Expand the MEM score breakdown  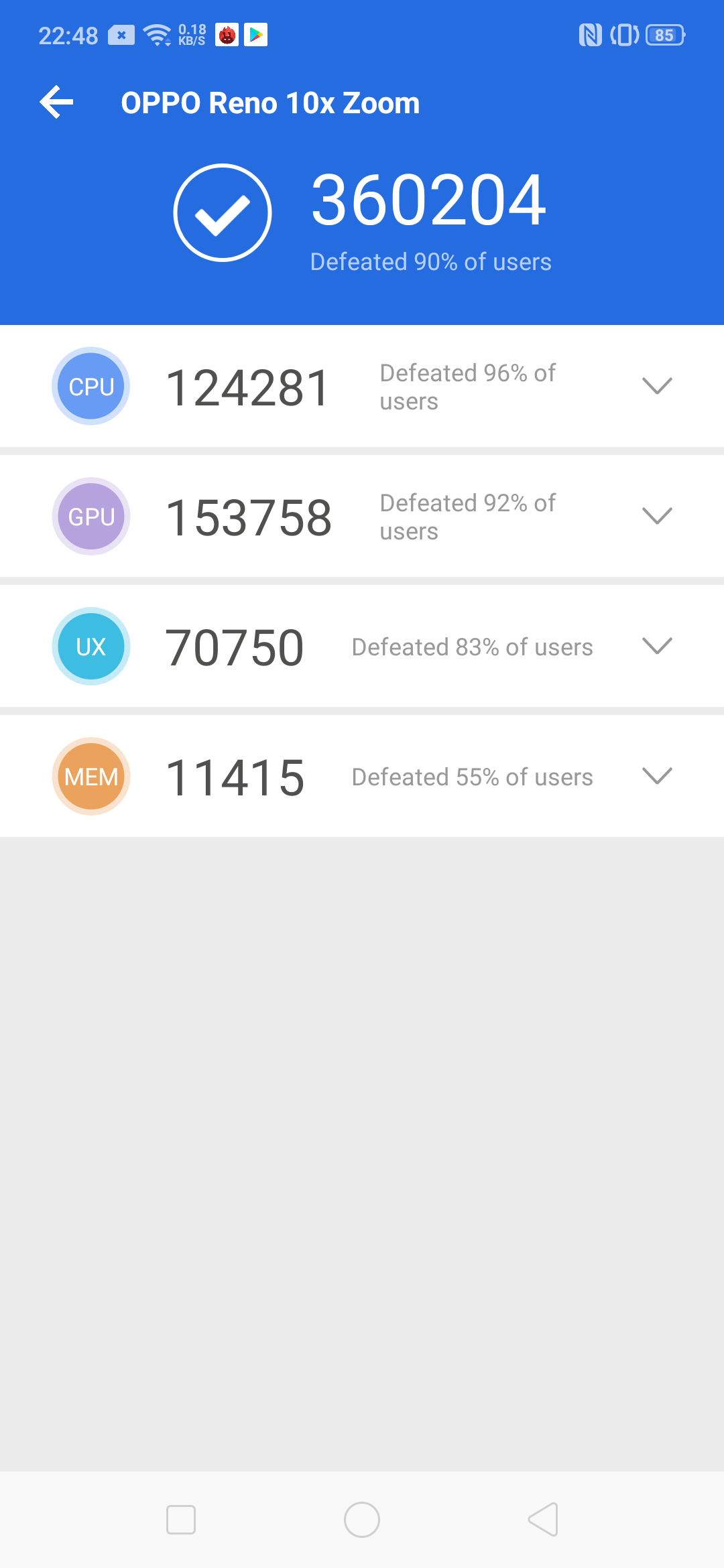[x=656, y=776]
